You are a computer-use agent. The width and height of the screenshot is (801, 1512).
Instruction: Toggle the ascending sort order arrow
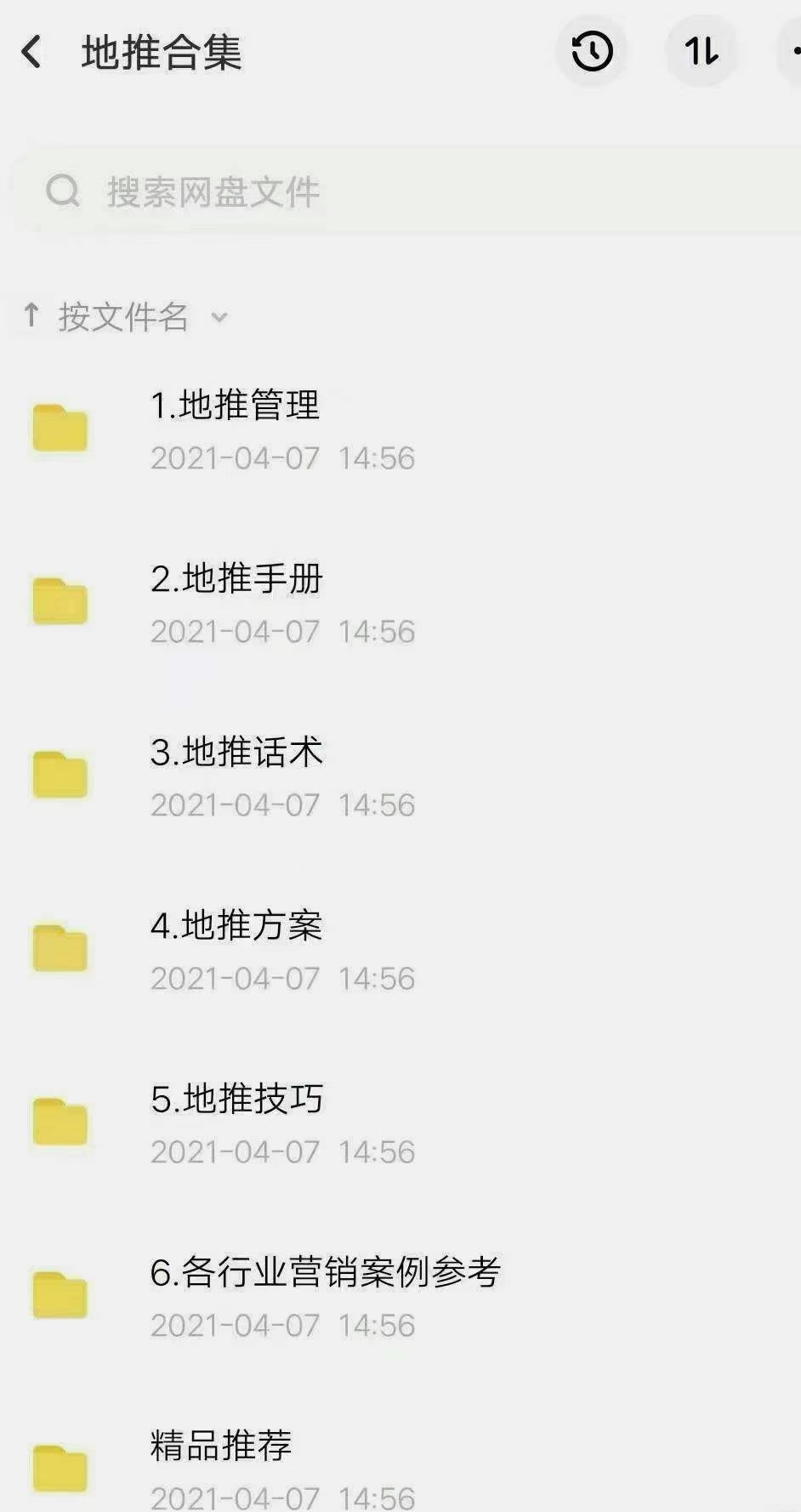click(x=31, y=315)
